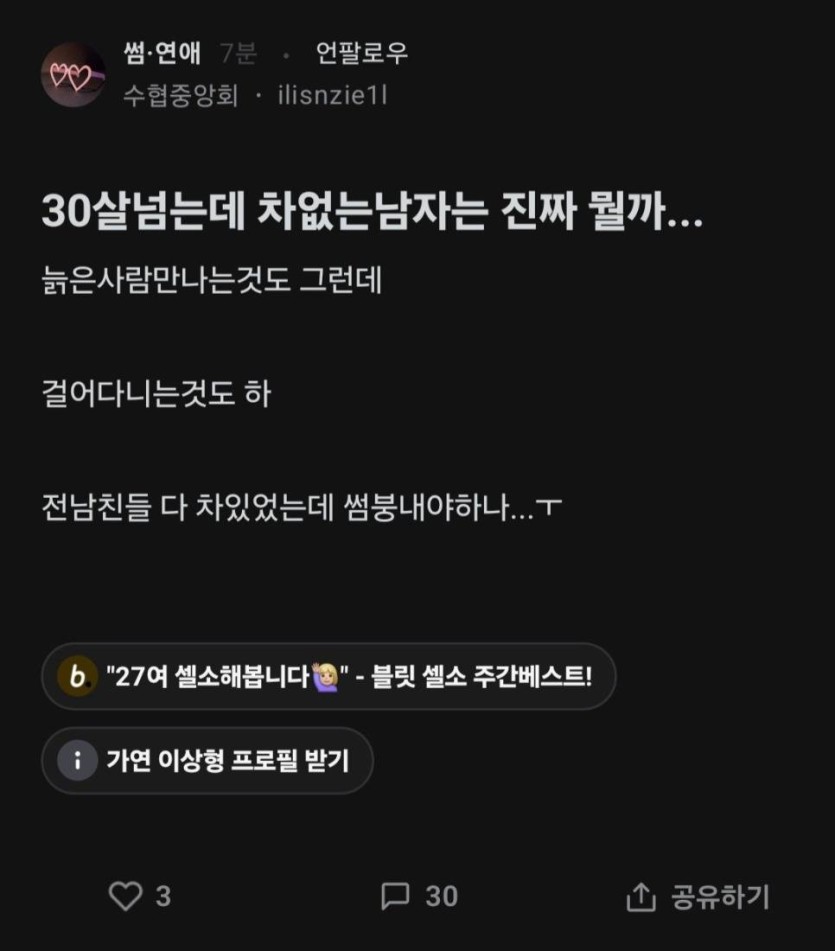Tap 공유하기 to share the post
This screenshot has width=835, height=951.
click(698, 896)
